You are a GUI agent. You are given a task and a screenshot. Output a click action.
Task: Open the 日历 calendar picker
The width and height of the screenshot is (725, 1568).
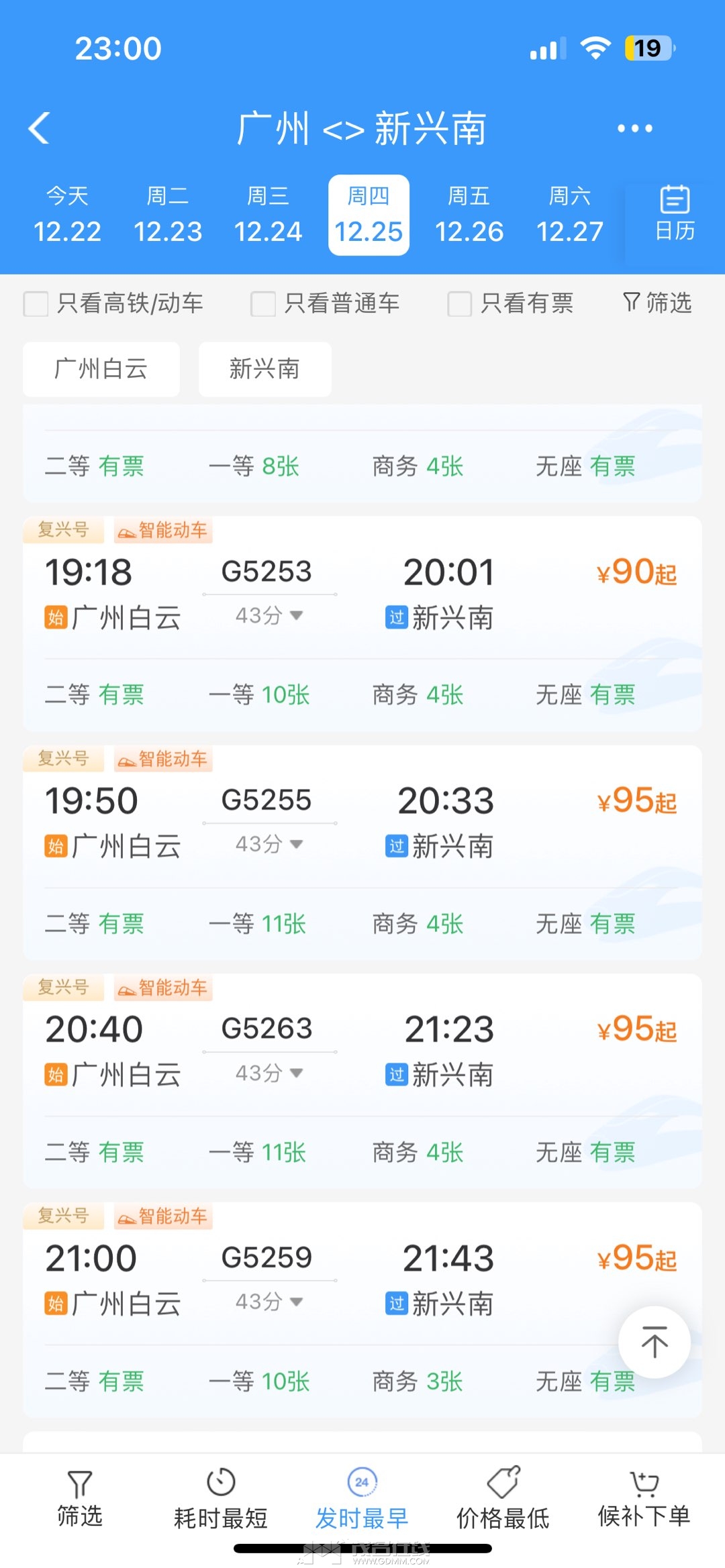[x=675, y=214]
